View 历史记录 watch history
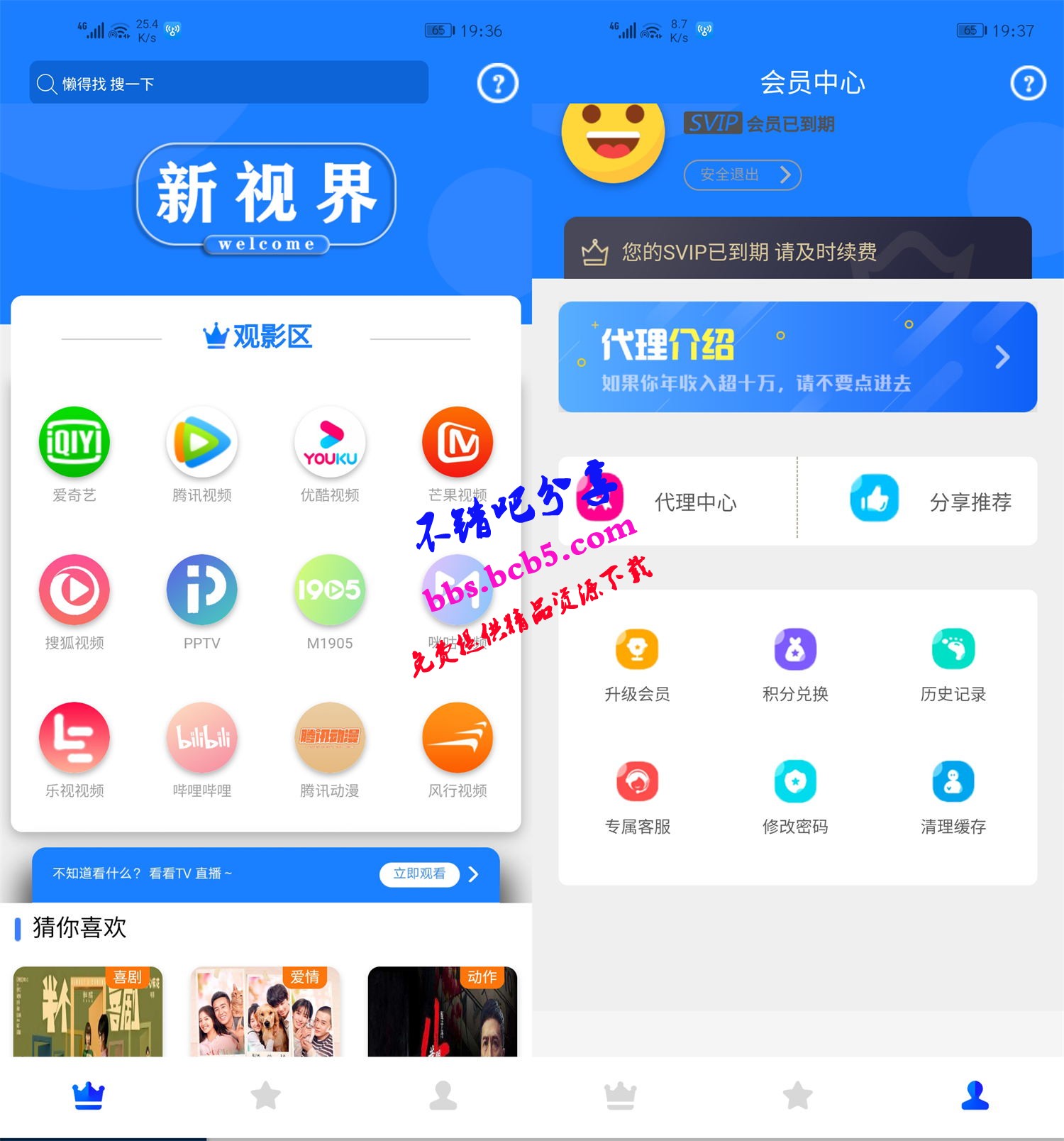 click(x=953, y=663)
